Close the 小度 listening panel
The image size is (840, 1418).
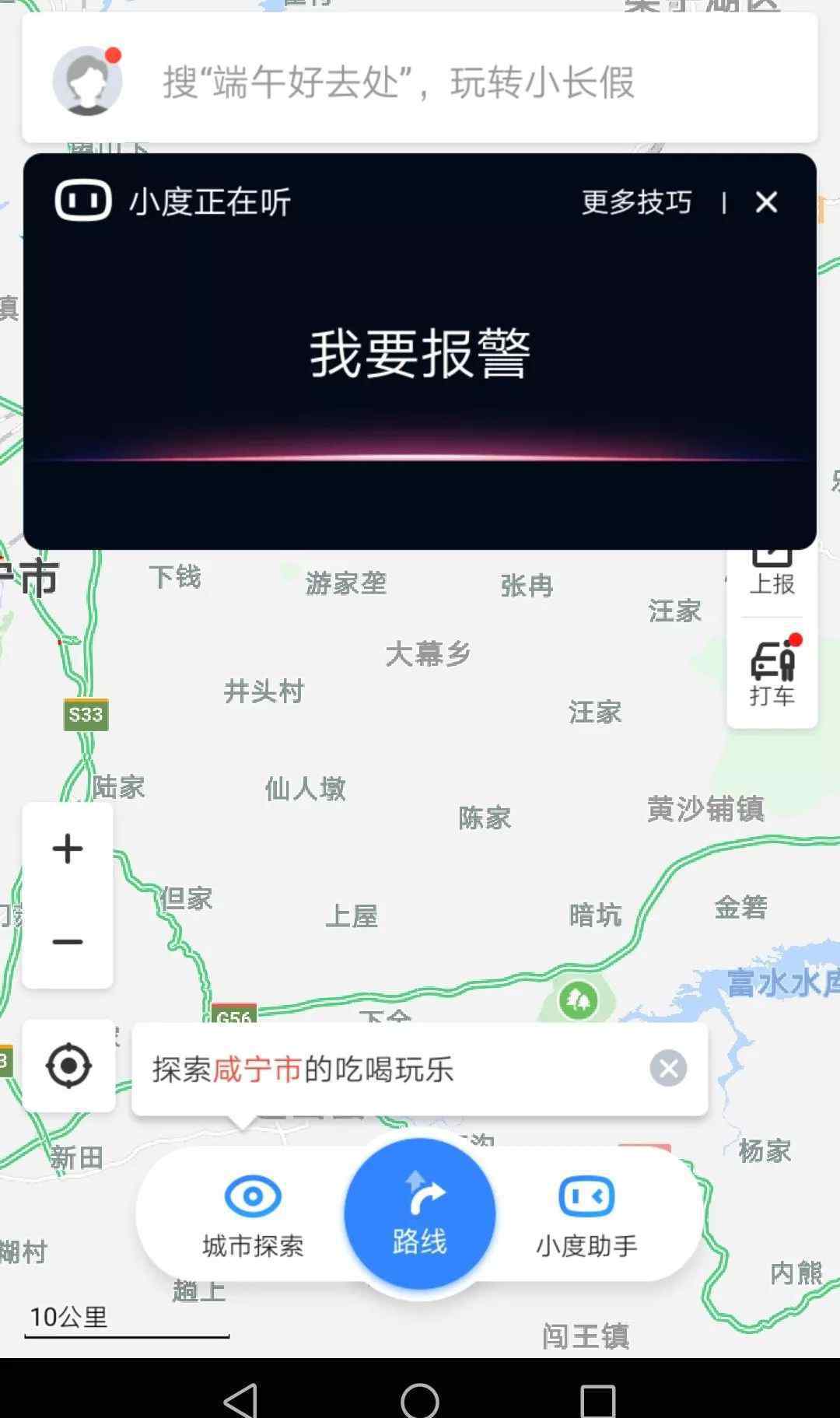tap(766, 202)
